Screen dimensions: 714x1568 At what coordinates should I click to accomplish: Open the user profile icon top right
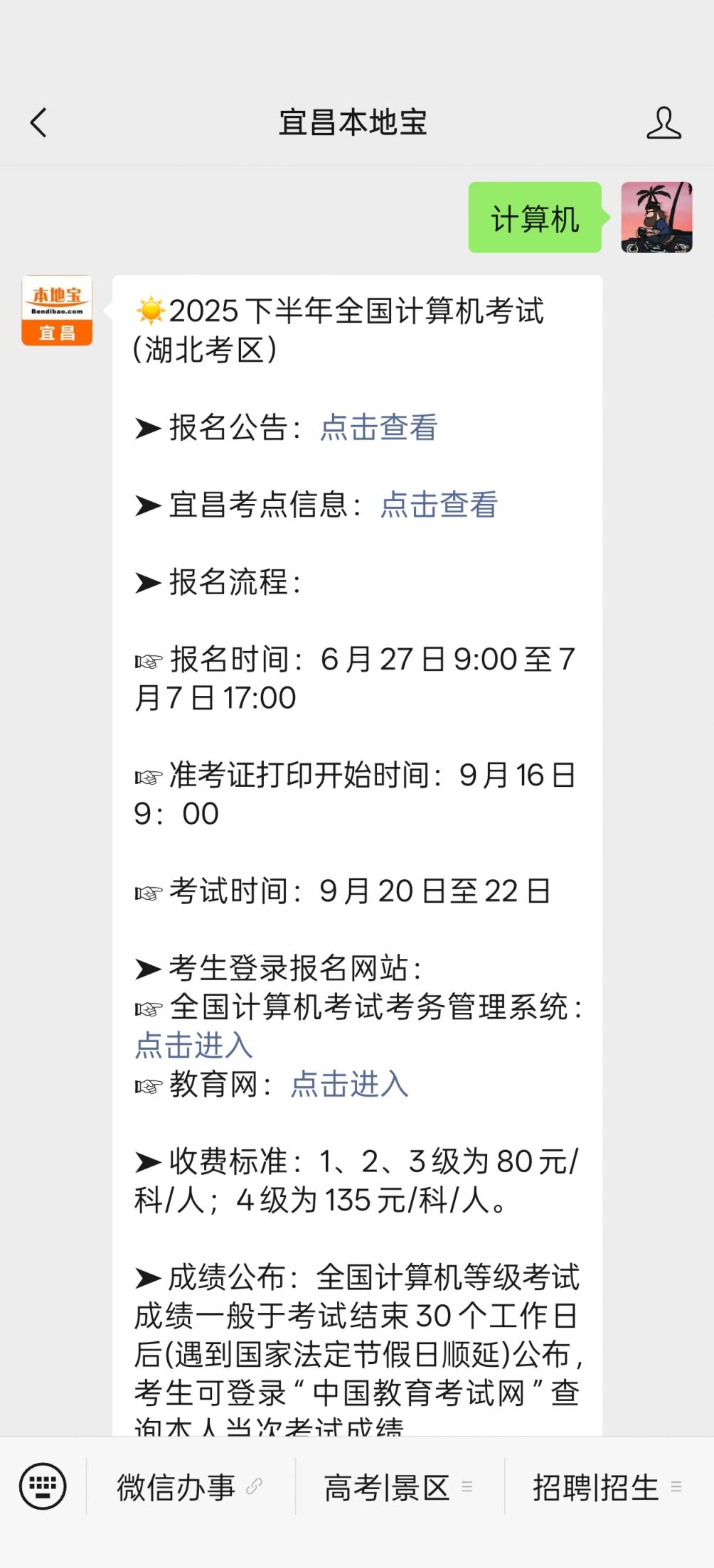pos(664,122)
